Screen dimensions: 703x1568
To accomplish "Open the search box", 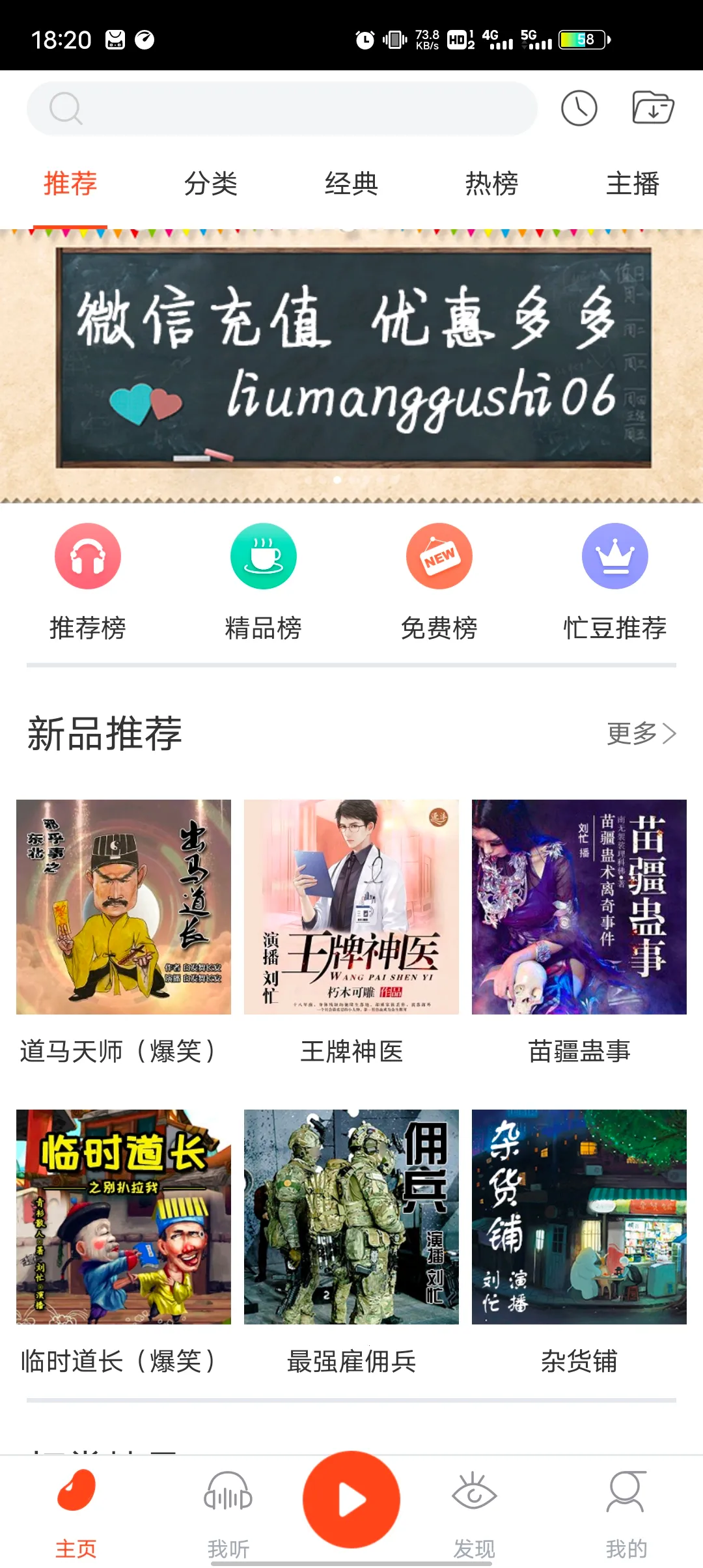I will click(281, 108).
